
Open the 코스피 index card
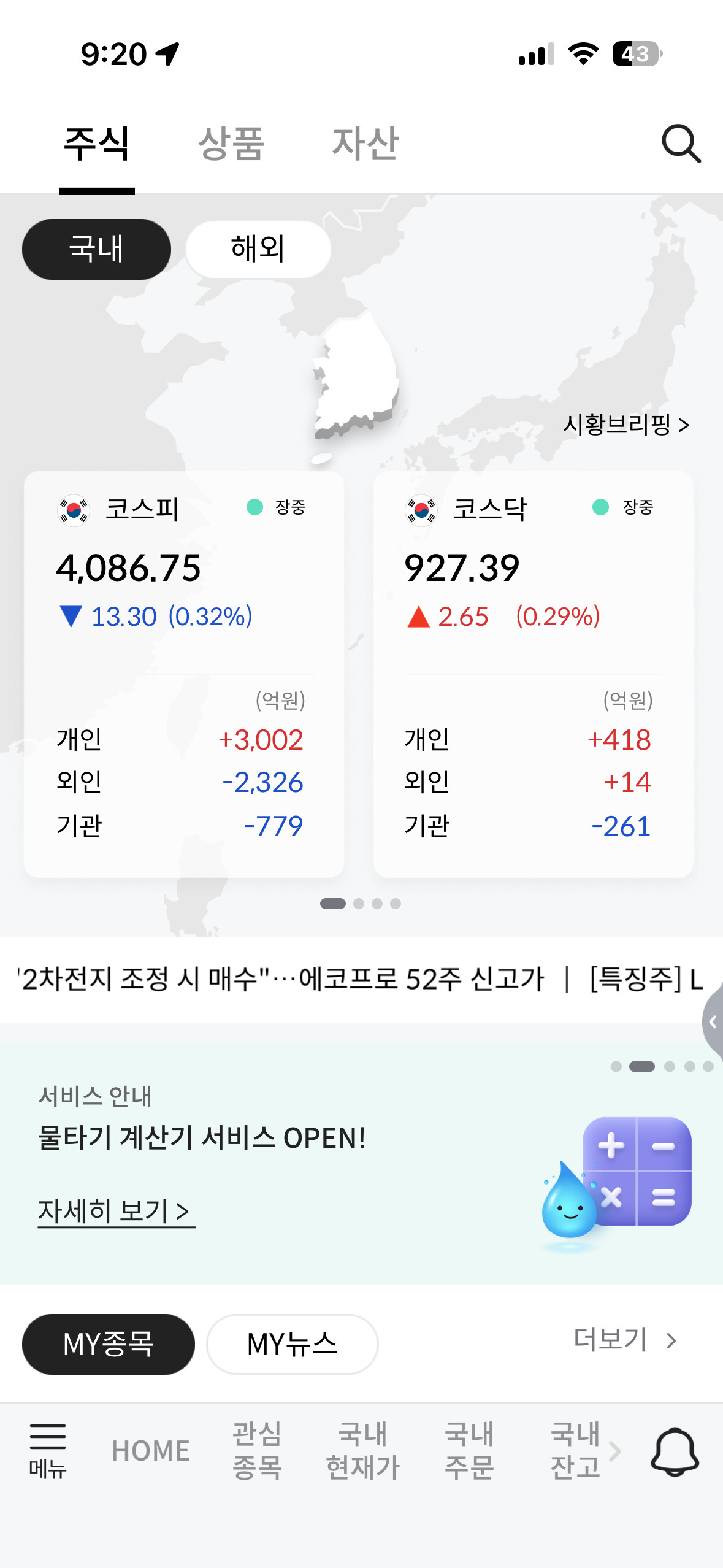click(x=183, y=674)
